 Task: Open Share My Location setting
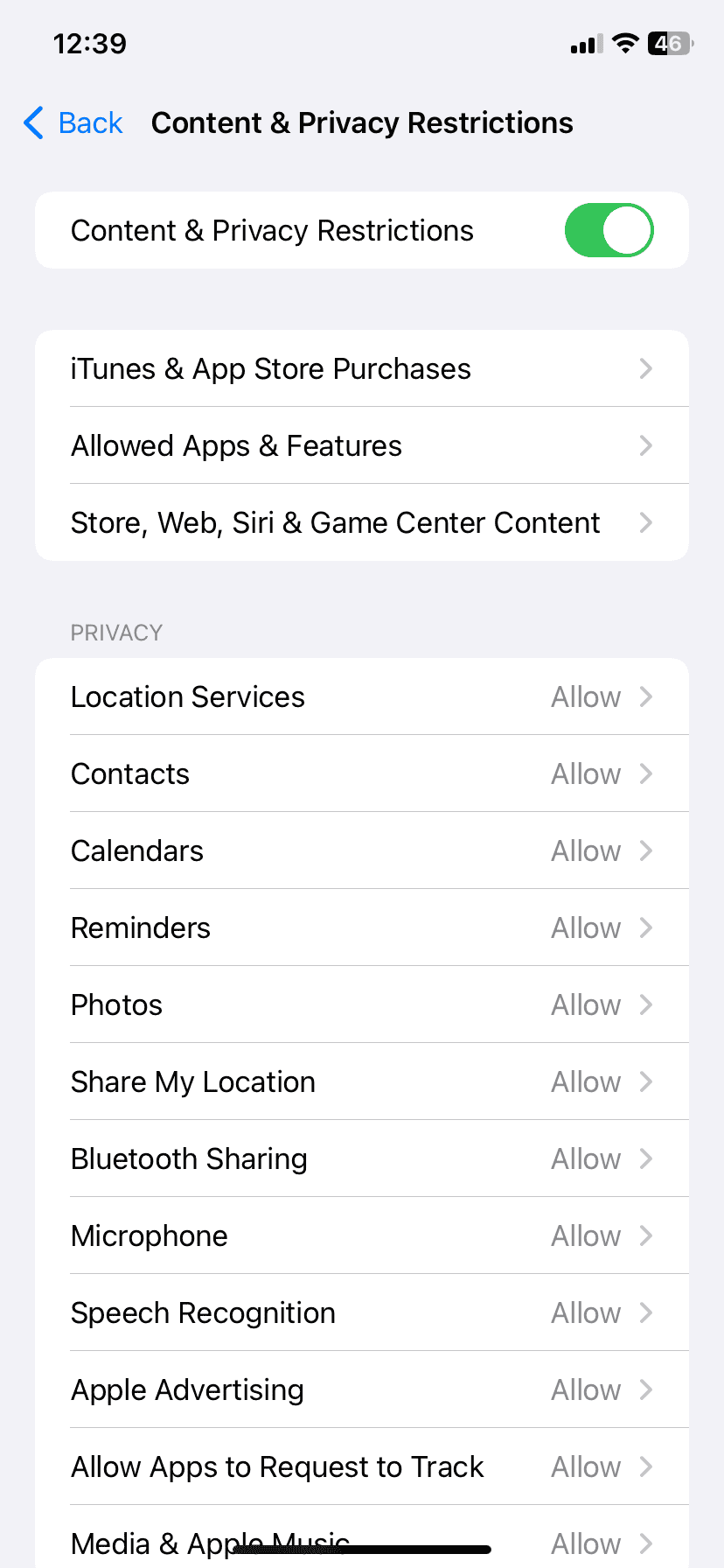click(x=362, y=1082)
